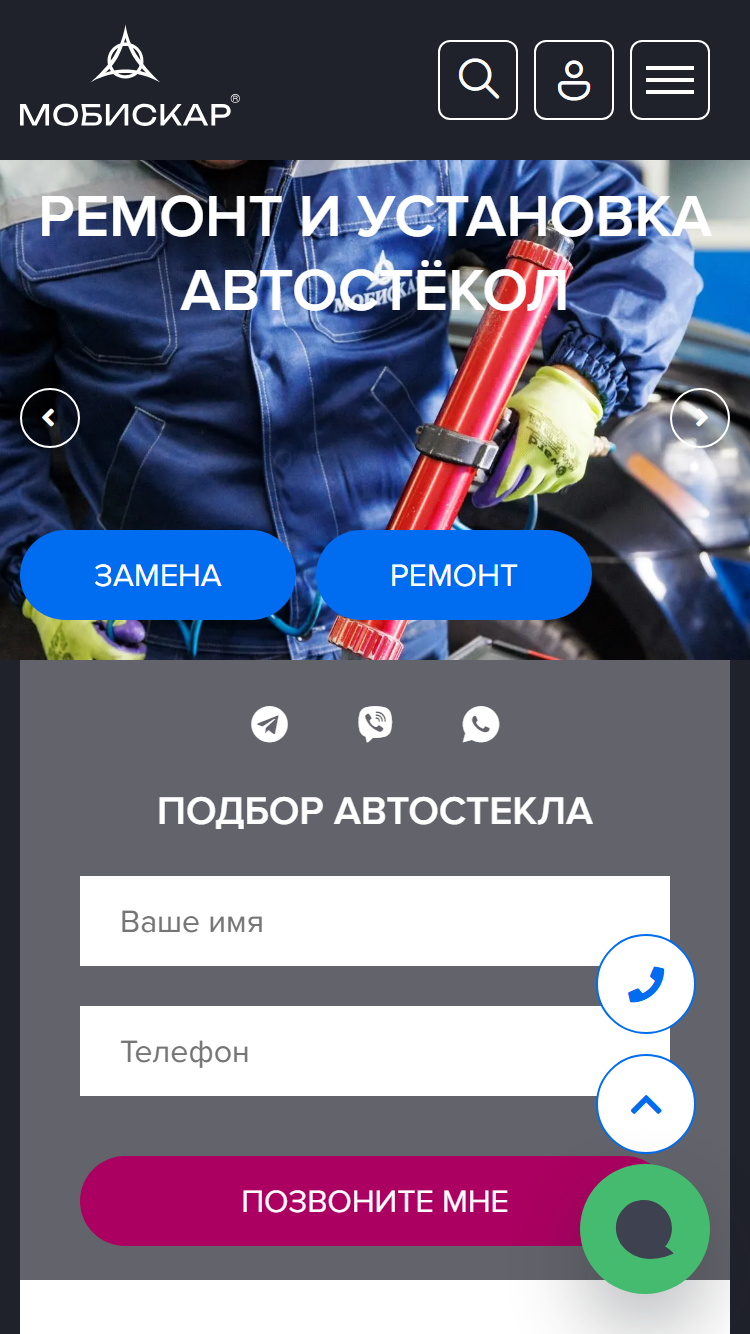Contact via the Telegram icon
Image resolution: width=750 pixels, height=1334 pixels.
pyautogui.click(x=270, y=724)
